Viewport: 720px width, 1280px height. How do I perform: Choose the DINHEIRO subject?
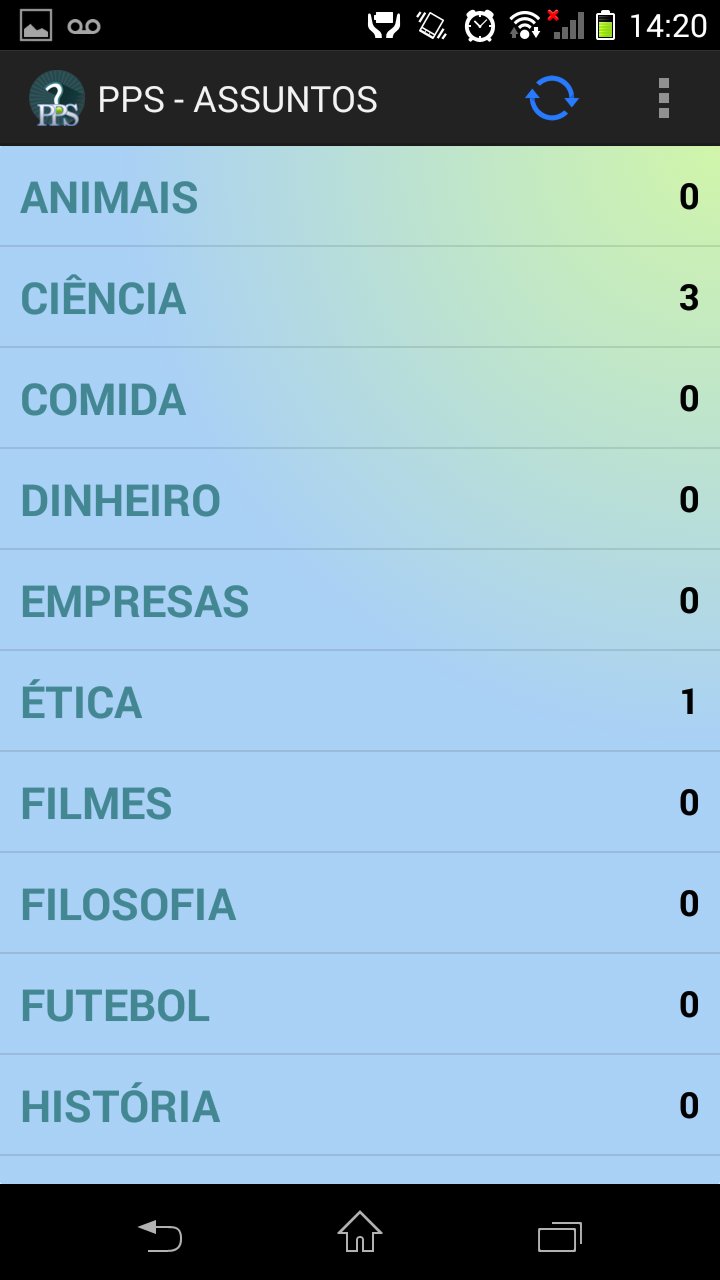tap(360, 500)
